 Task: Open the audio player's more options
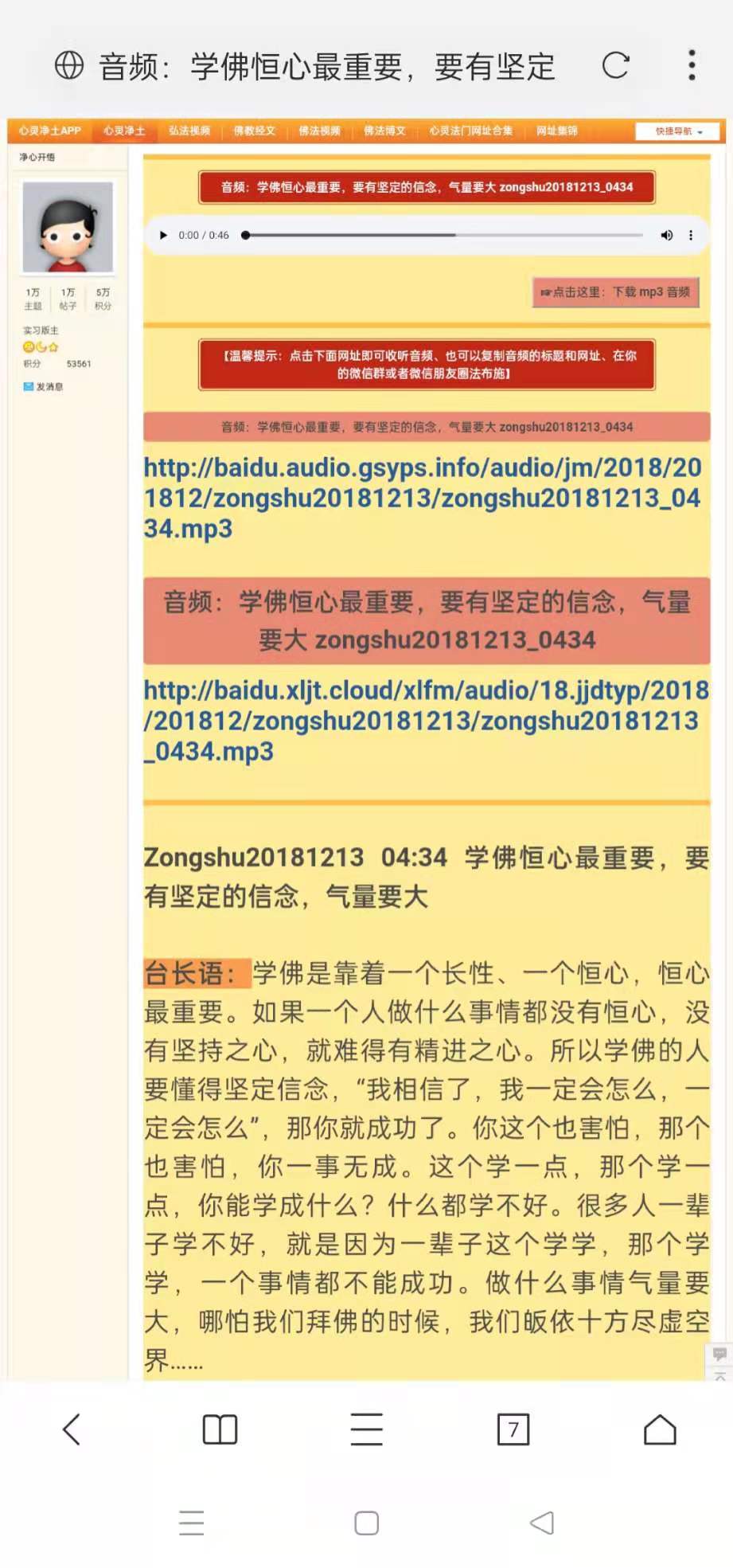pos(691,235)
